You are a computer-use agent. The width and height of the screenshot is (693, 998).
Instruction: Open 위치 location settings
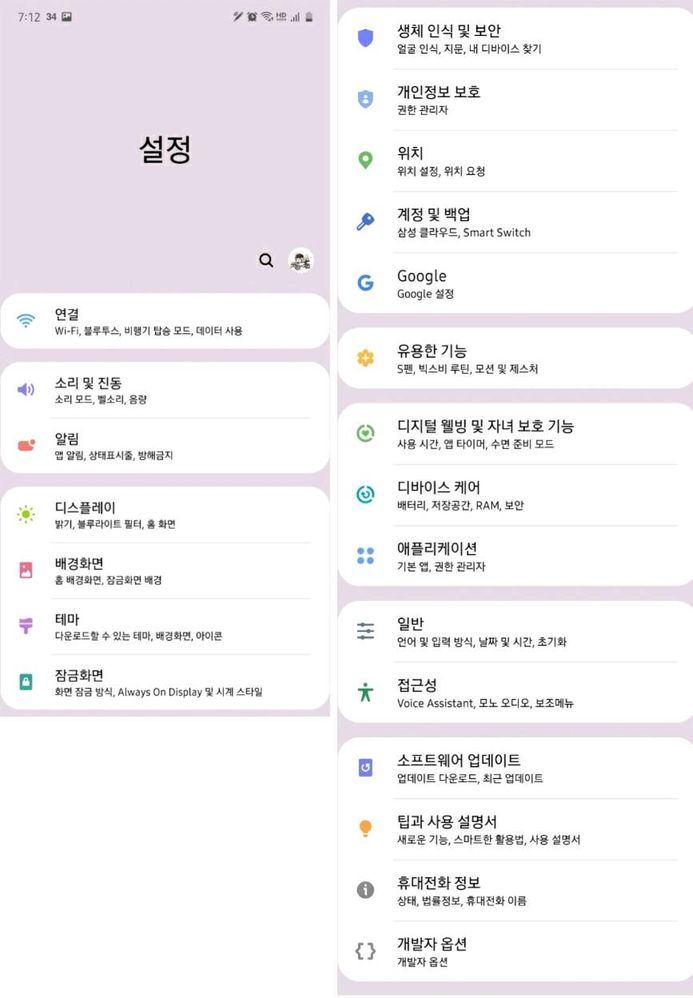pyautogui.click(x=515, y=161)
